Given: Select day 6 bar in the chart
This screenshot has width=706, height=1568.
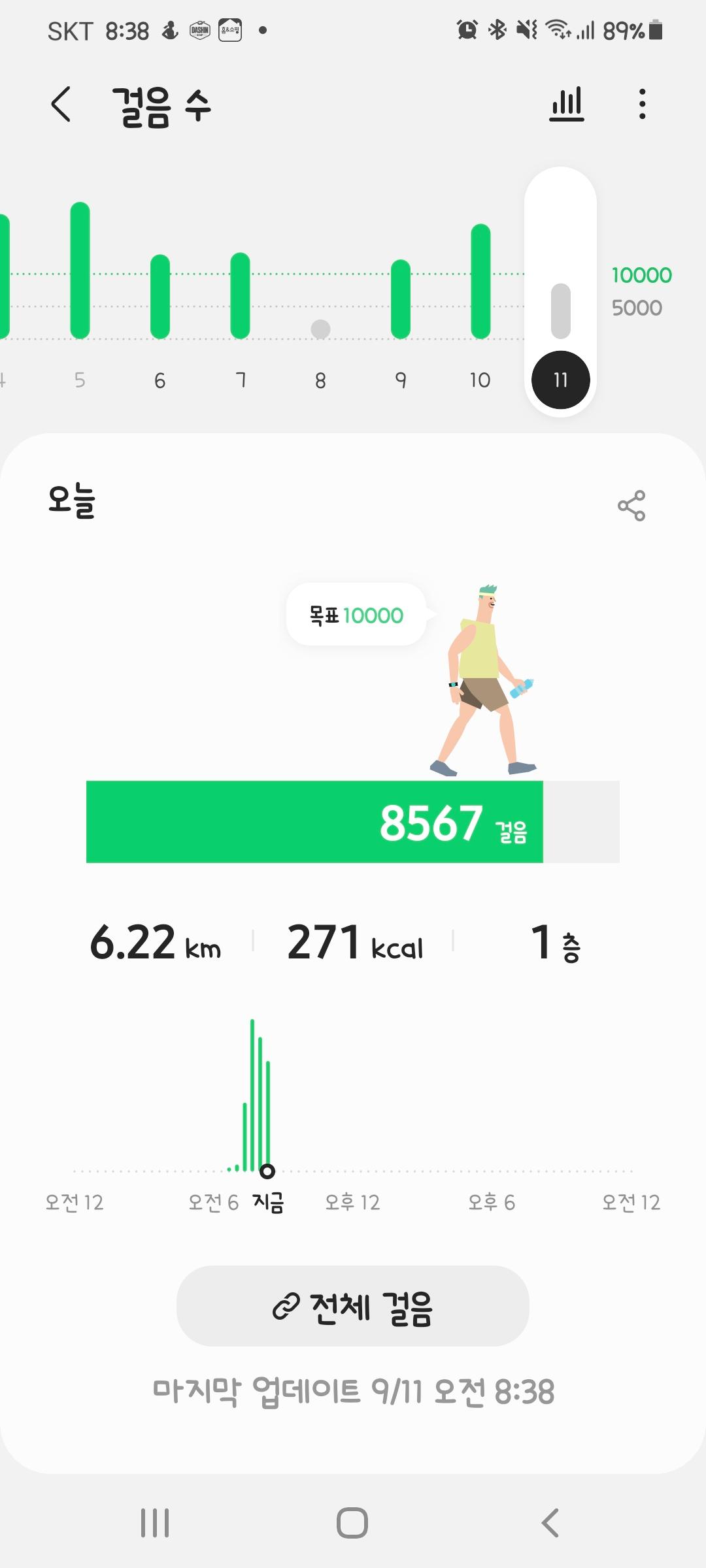Looking at the screenshot, I should point(160,297).
